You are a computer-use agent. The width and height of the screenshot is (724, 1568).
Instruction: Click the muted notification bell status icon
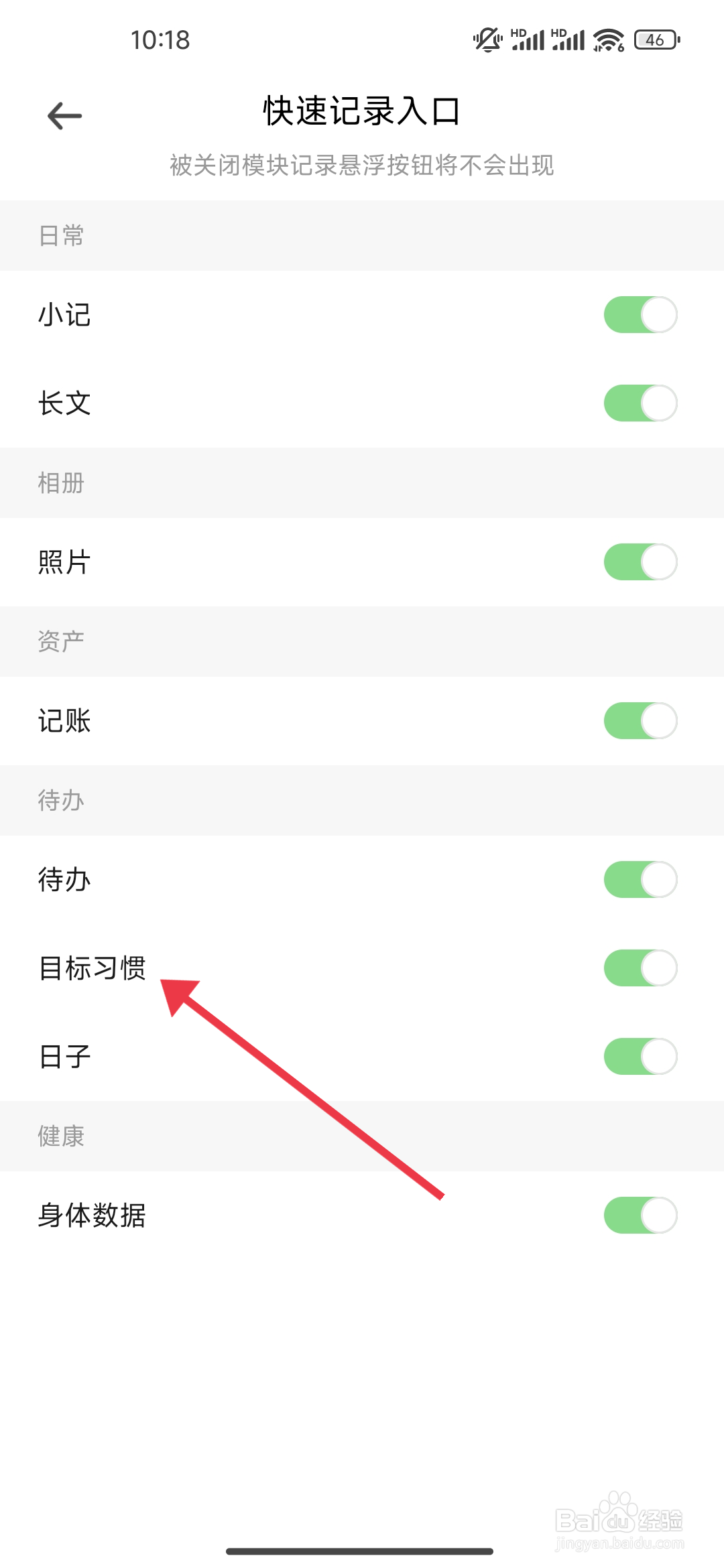pos(486,40)
